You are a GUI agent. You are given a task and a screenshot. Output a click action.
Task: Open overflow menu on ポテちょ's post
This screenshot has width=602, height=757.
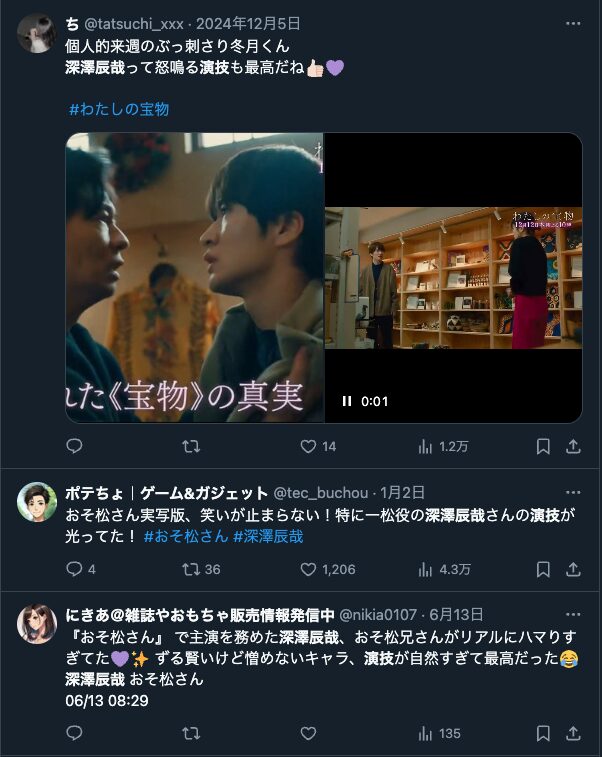(x=573, y=492)
